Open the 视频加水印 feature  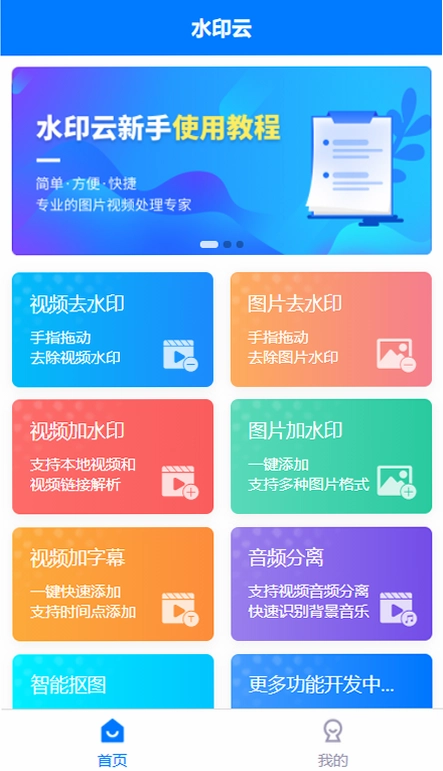(113, 456)
